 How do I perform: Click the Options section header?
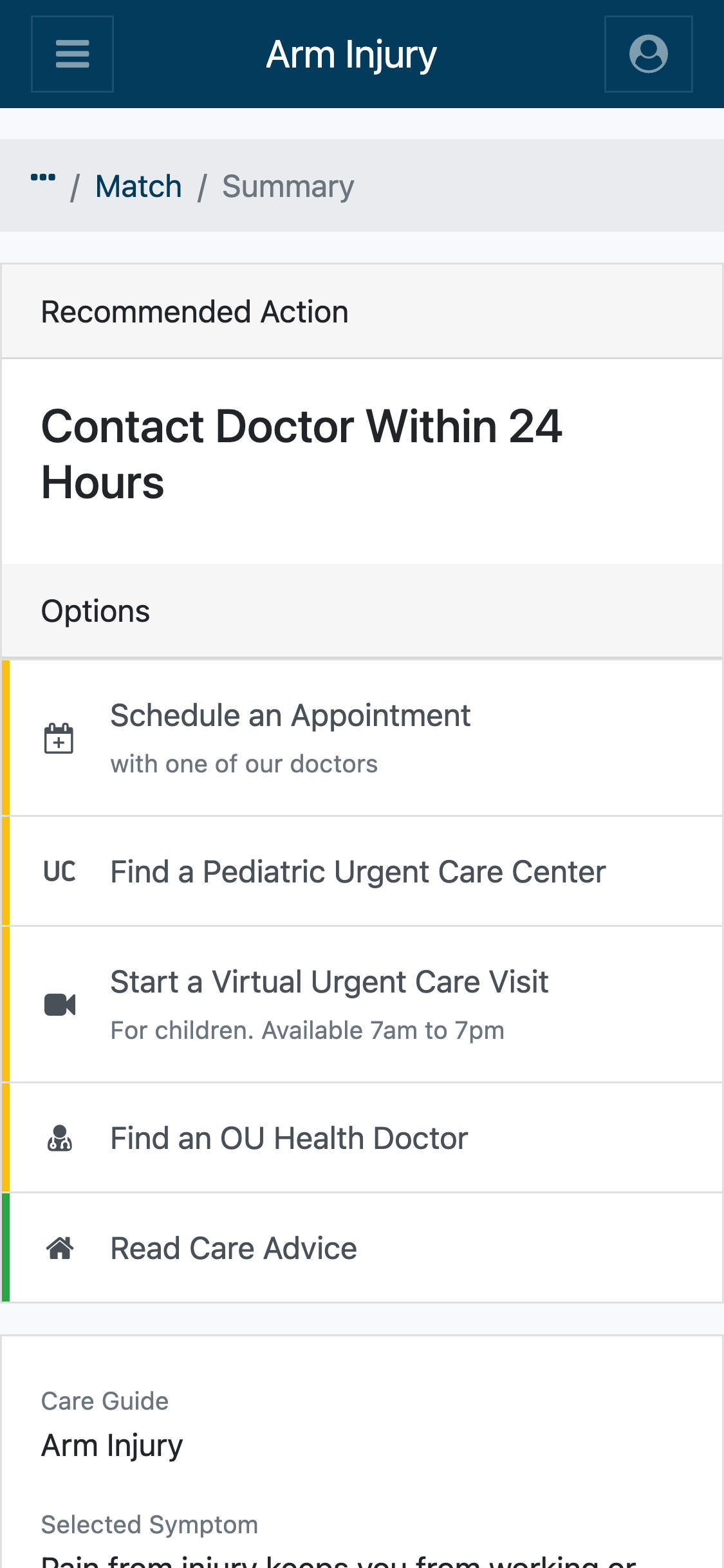95,610
